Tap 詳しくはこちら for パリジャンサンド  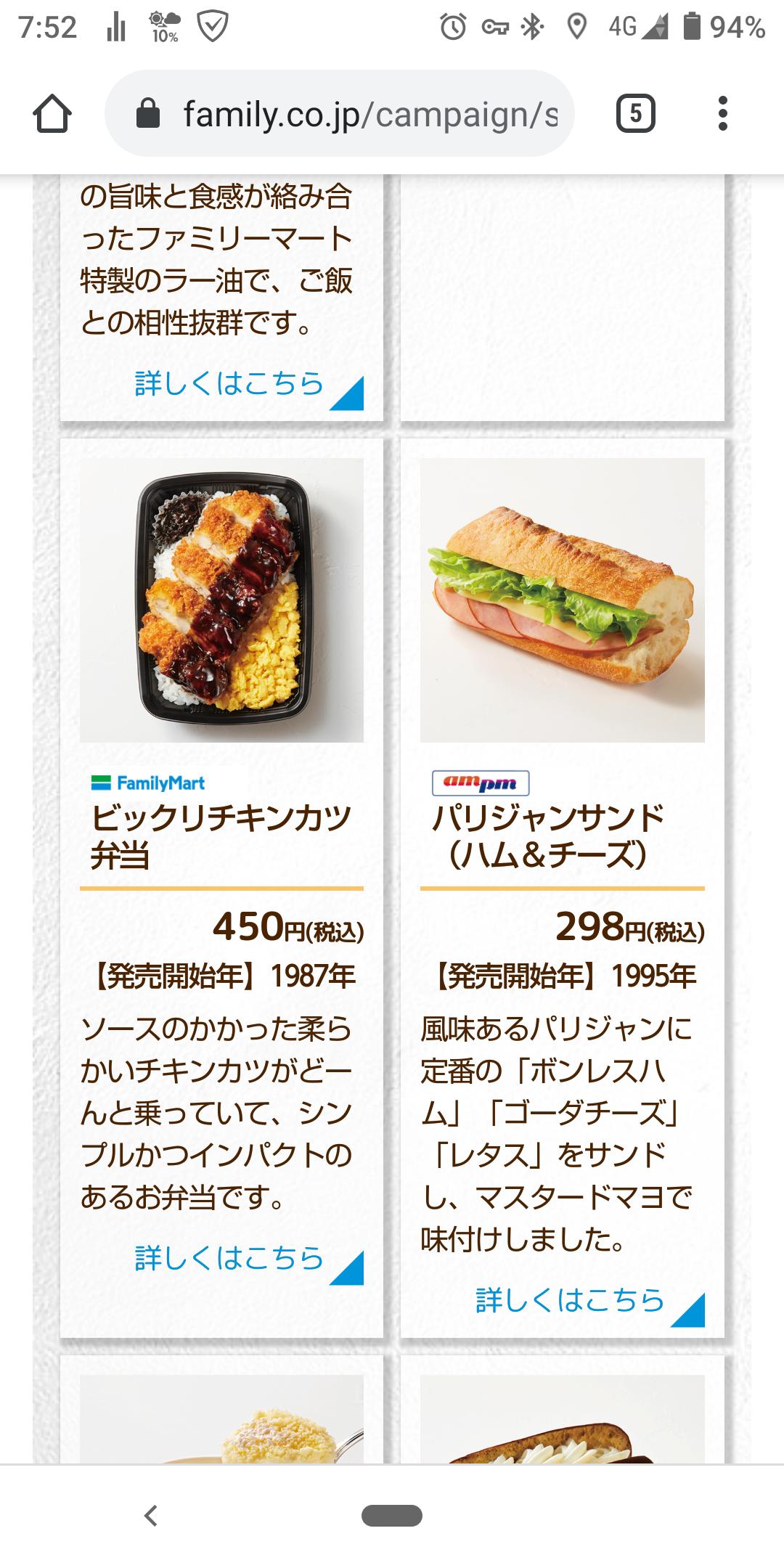[x=571, y=1300]
